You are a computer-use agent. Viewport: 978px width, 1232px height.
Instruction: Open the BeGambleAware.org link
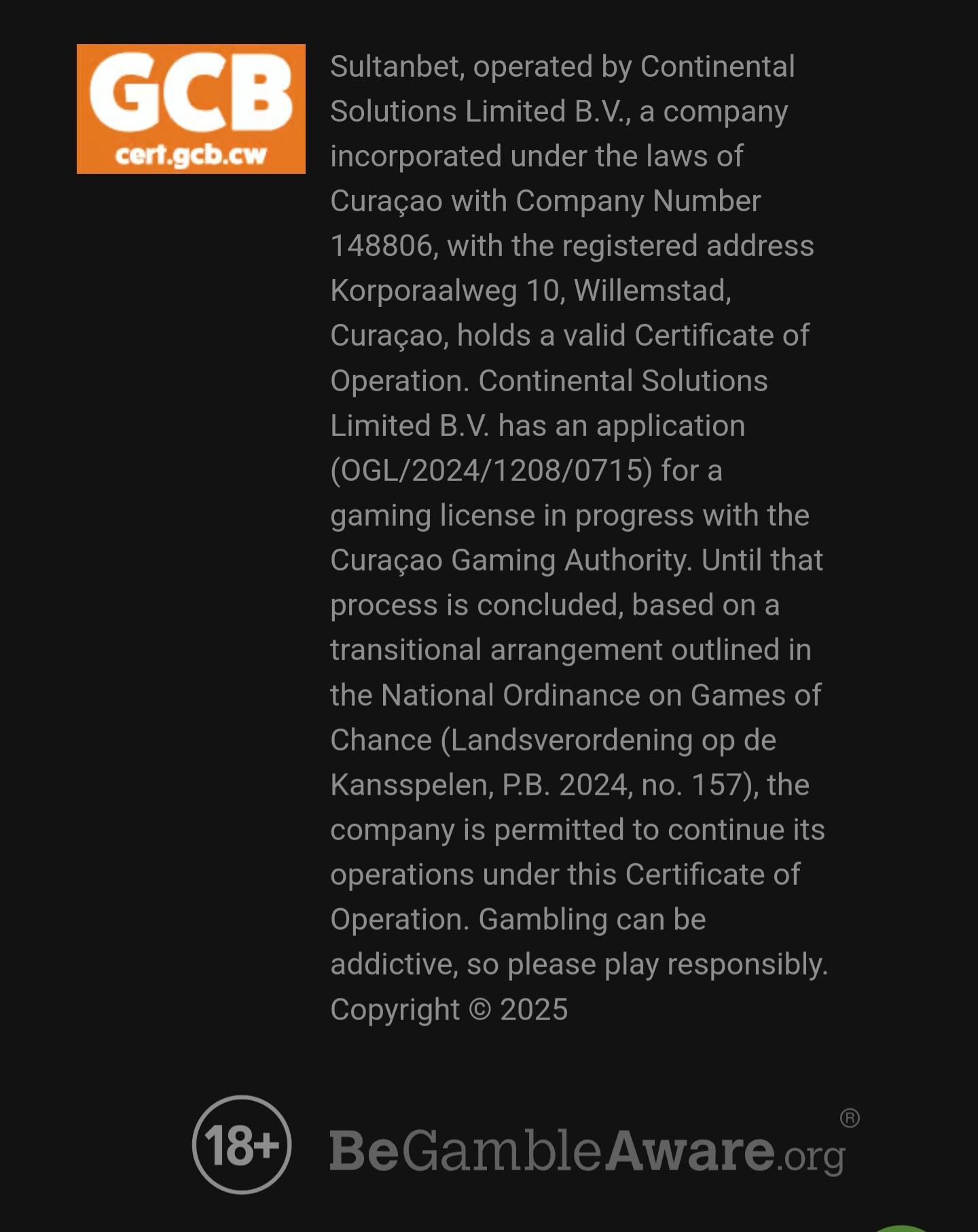(587, 1150)
